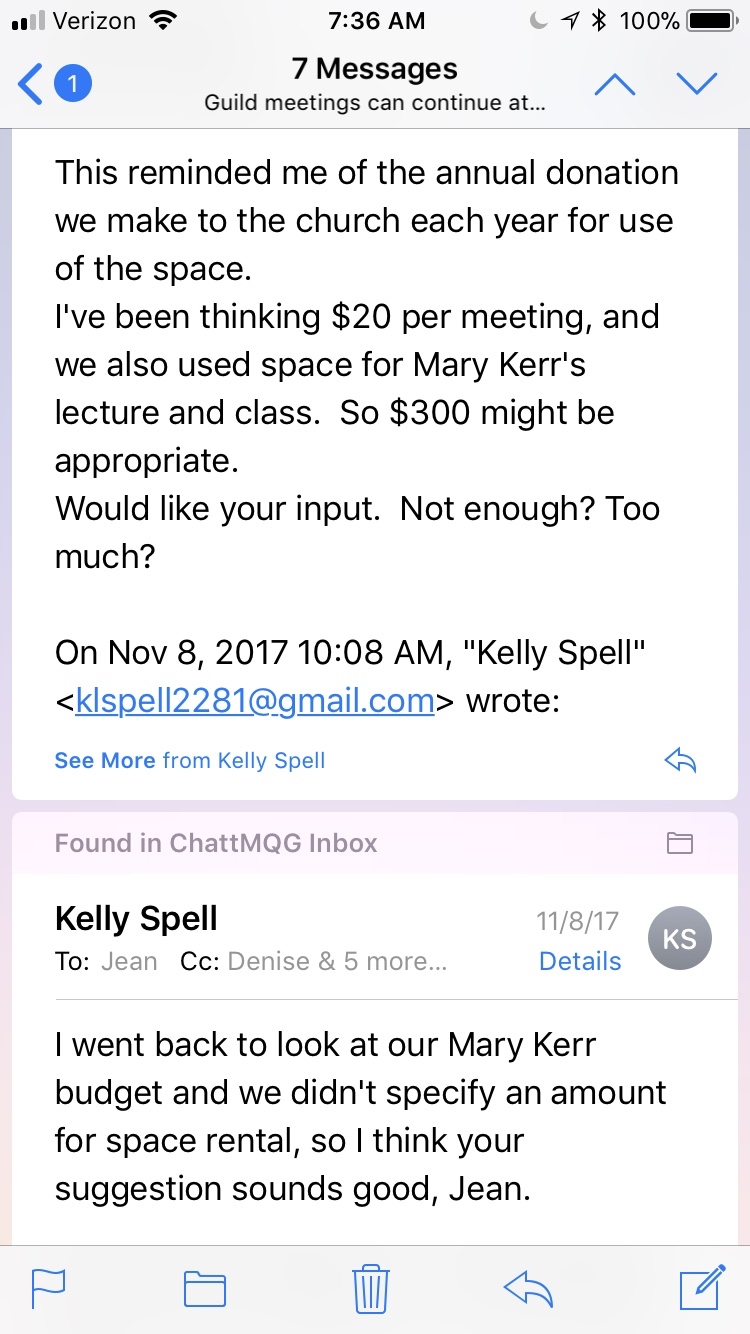Screen dimensions: 750x1334
Task: Expand See More from Kelly Spell
Action: (104, 760)
